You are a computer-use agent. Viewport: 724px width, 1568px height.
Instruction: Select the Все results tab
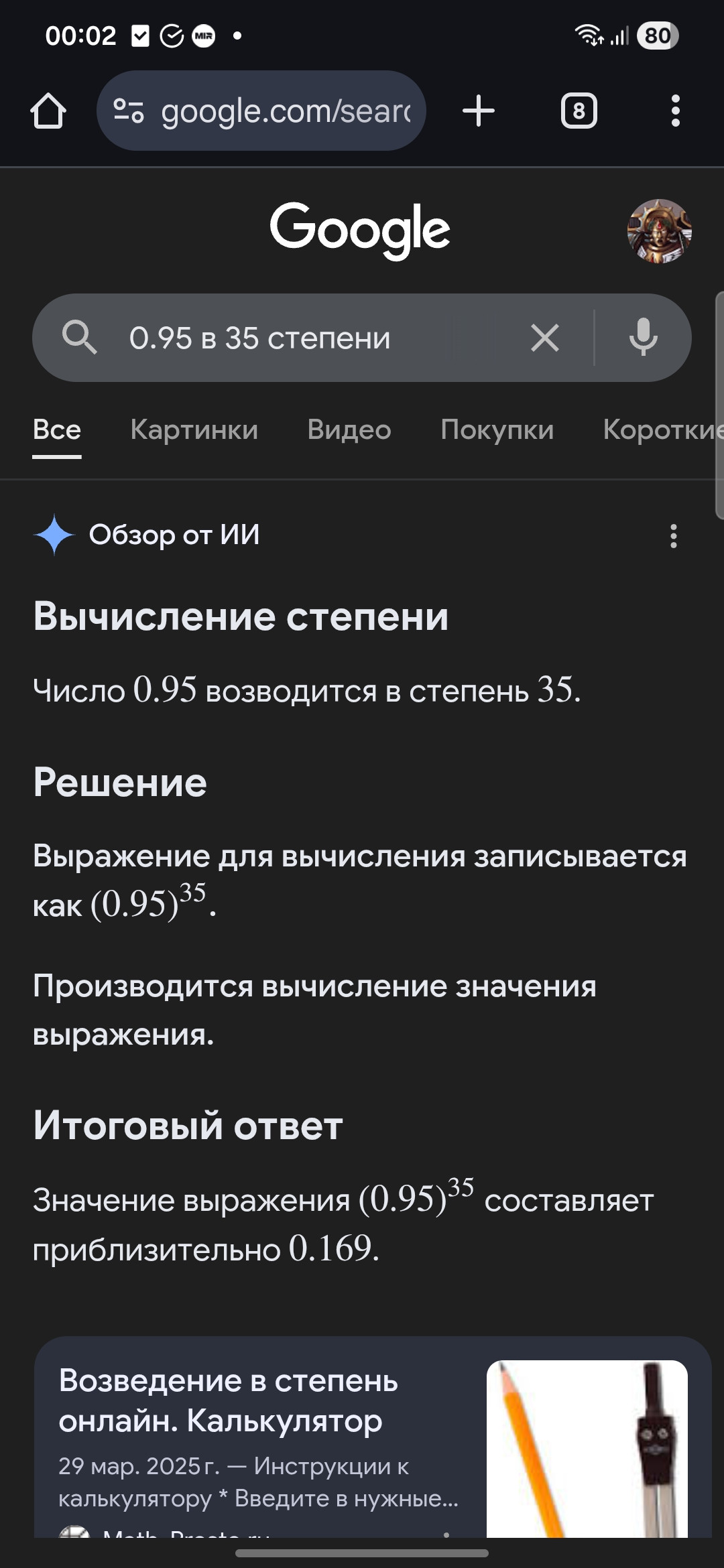click(56, 430)
